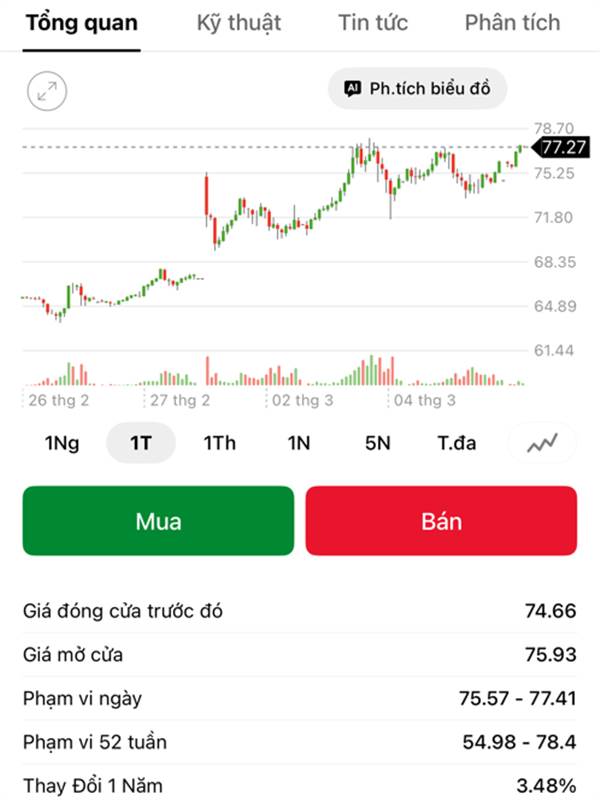
Task: Choose the 1T chart range
Action: point(141,443)
